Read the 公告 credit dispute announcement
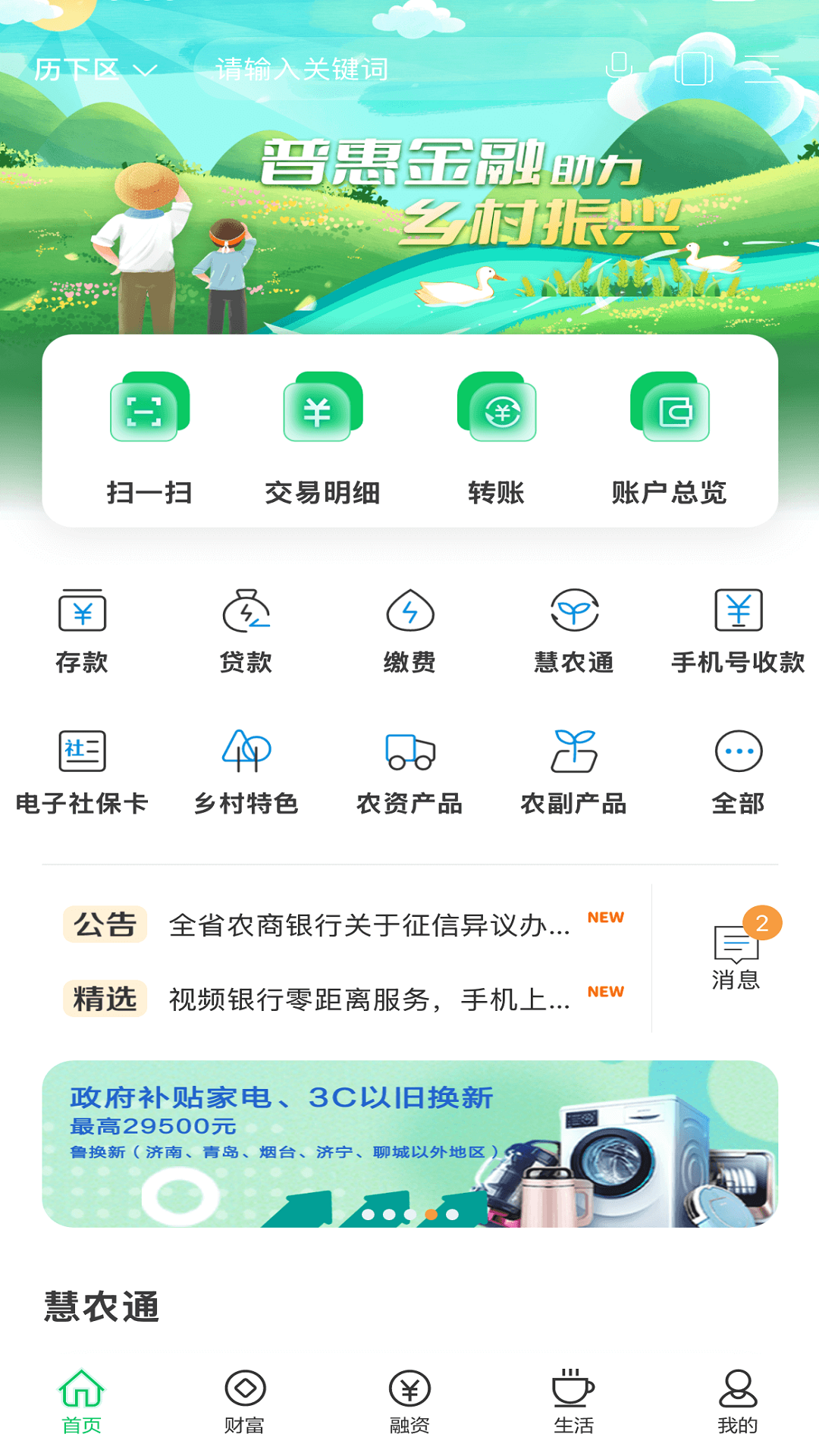This screenshot has height=1456, width=819. coord(369,925)
